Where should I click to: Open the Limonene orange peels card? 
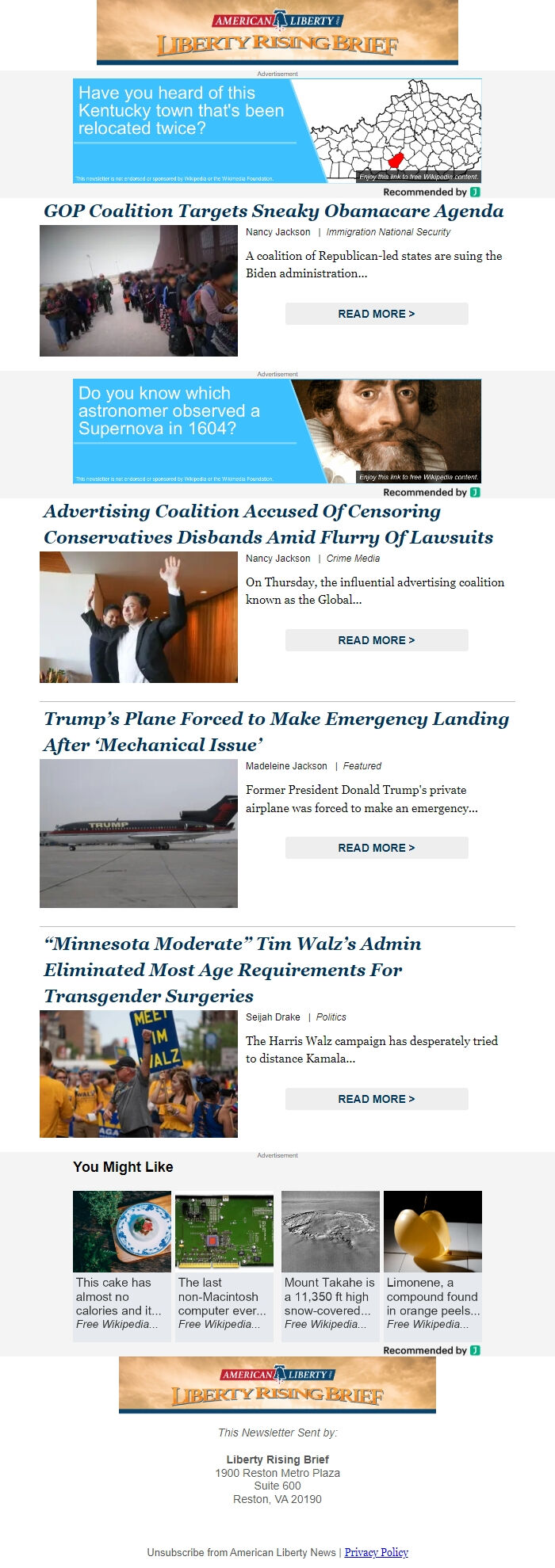pos(433,1265)
